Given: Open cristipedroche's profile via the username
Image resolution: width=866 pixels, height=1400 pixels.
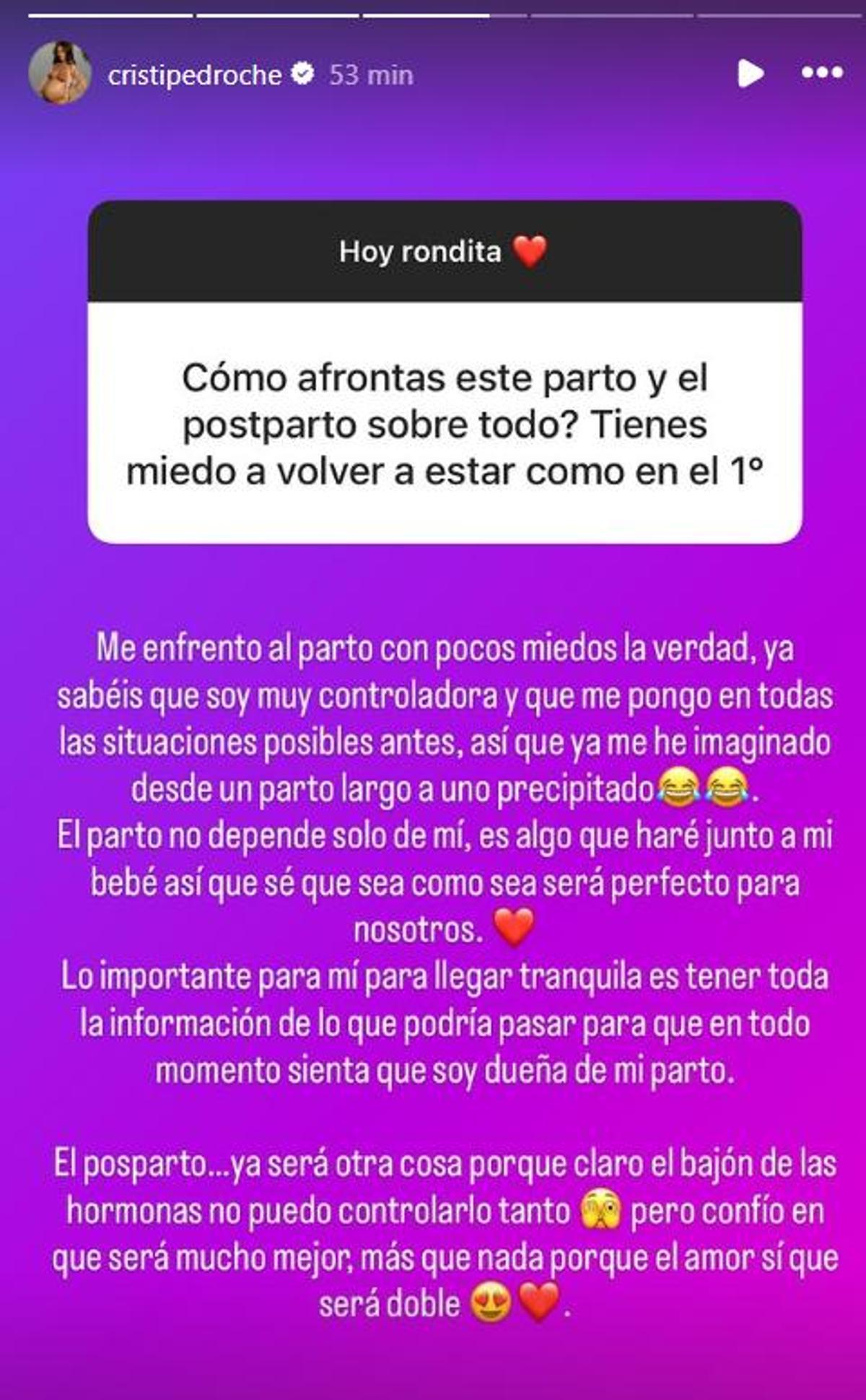Looking at the screenshot, I should coord(197,73).
